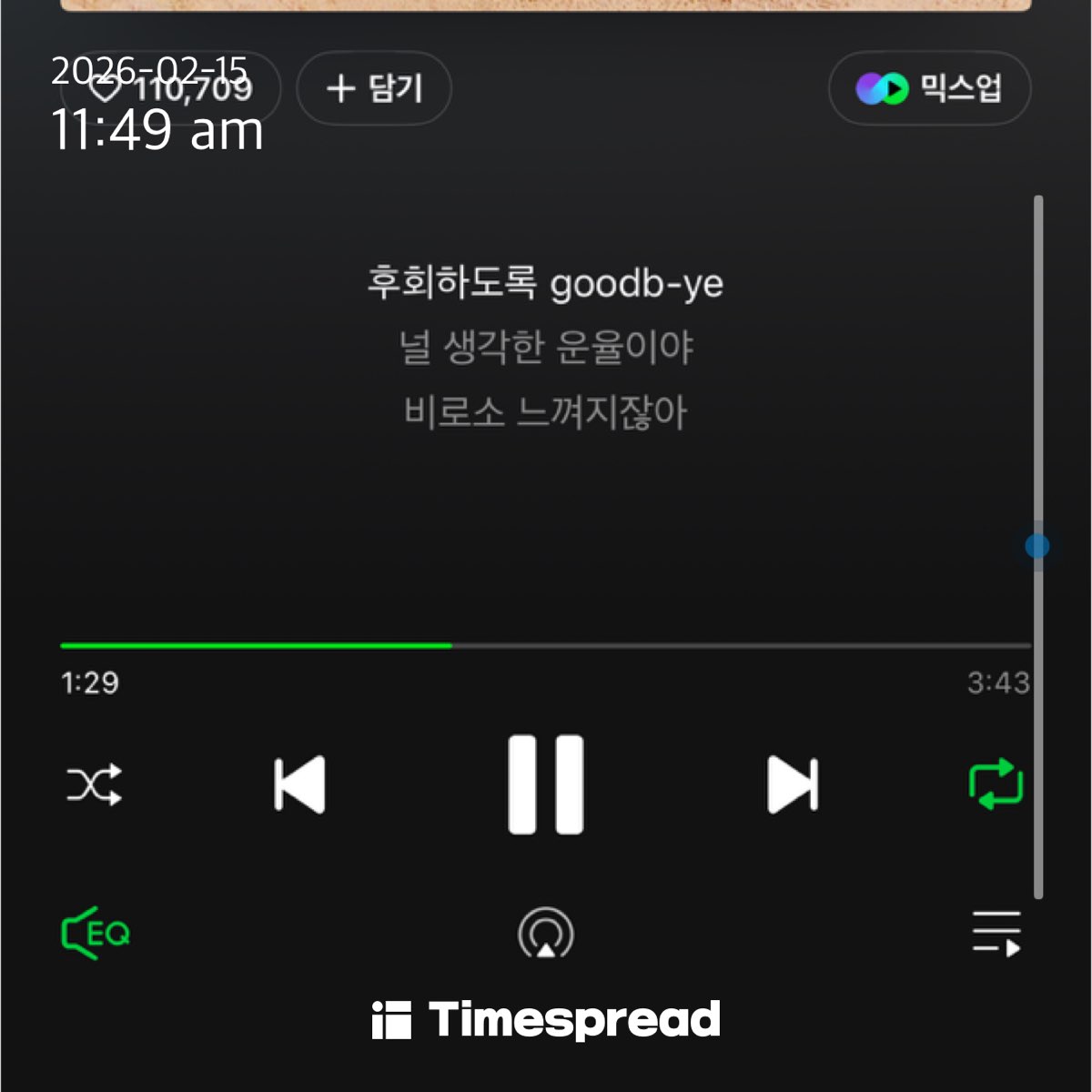Add the song with the 담기 button
The image size is (1092, 1092).
[374, 88]
